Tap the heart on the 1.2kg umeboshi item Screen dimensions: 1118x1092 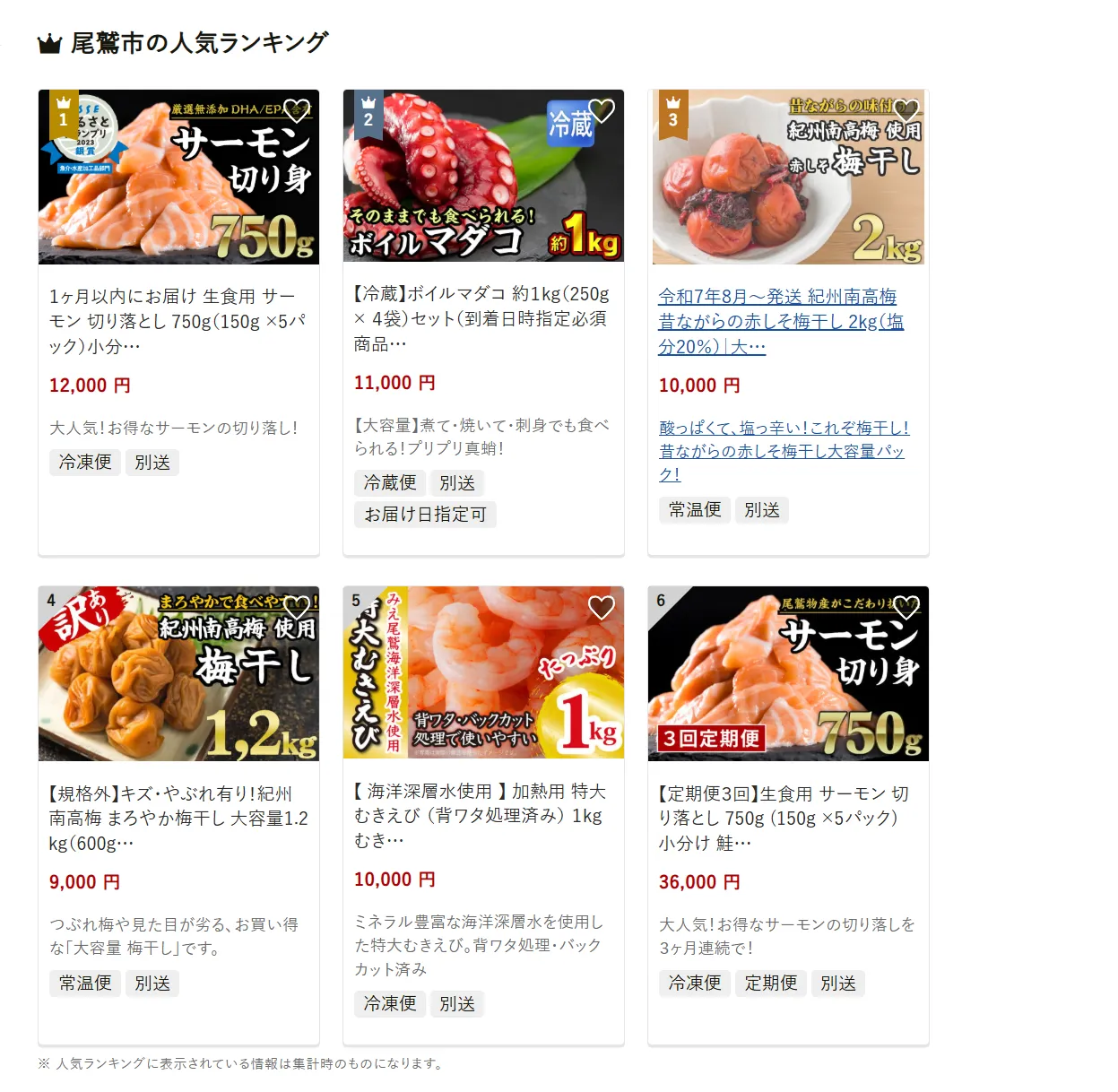[x=297, y=608]
